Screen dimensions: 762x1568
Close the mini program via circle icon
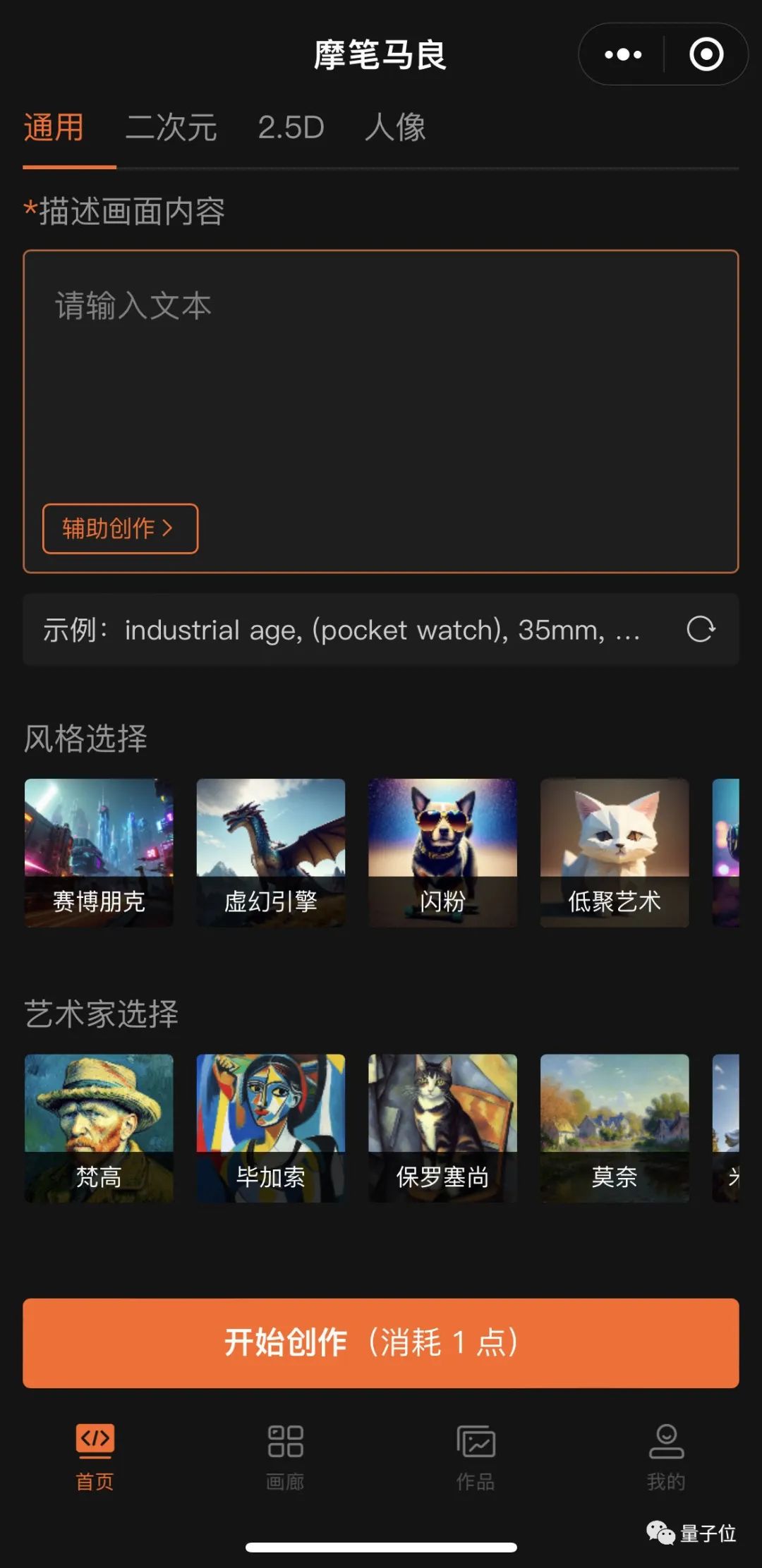click(x=706, y=54)
